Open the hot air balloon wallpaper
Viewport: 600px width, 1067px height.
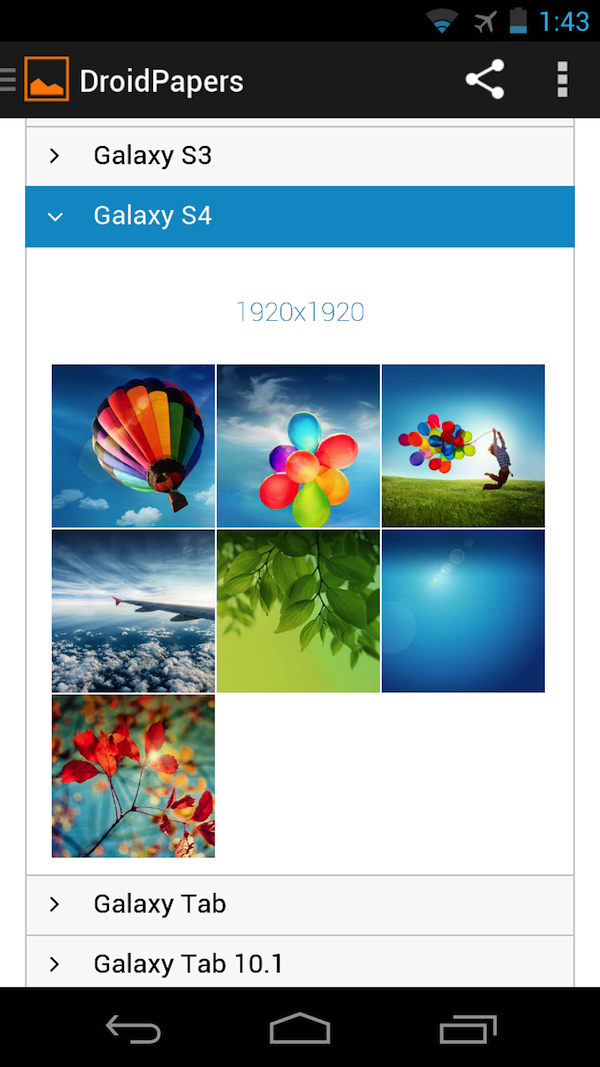[133, 445]
